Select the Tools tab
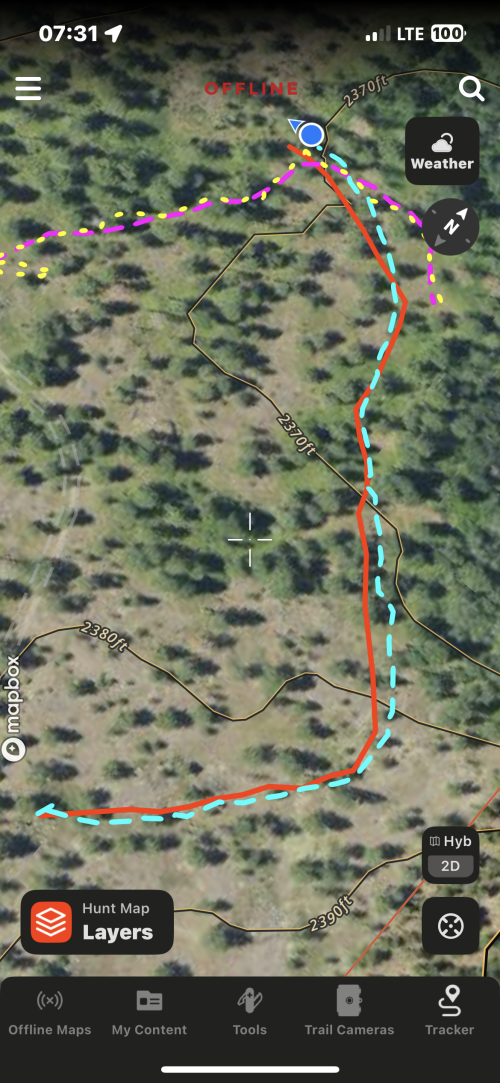 click(x=249, y=1011)
